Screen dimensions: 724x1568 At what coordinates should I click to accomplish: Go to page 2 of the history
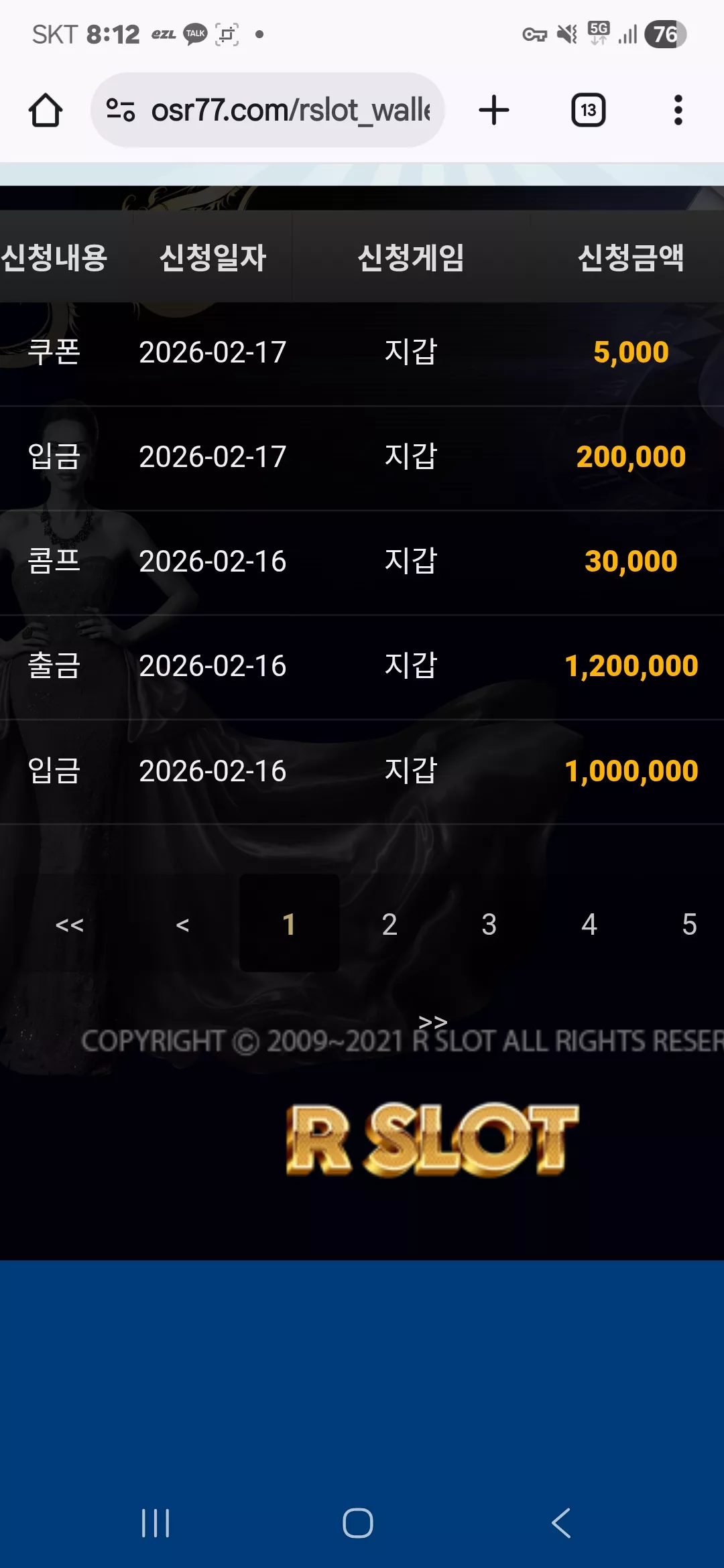[389, 924]
